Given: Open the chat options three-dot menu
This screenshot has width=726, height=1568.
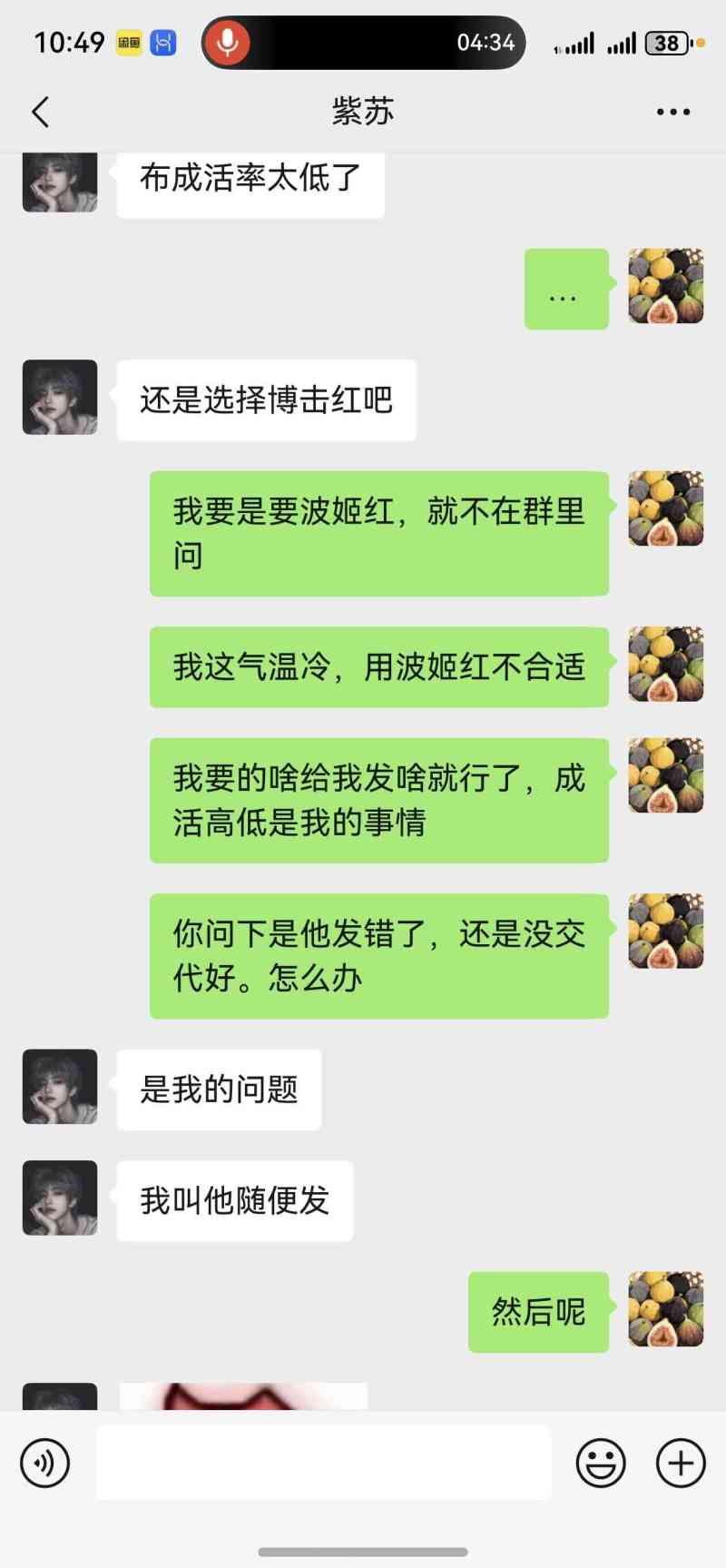Looking at the screenshot, I should pos(672,112).
